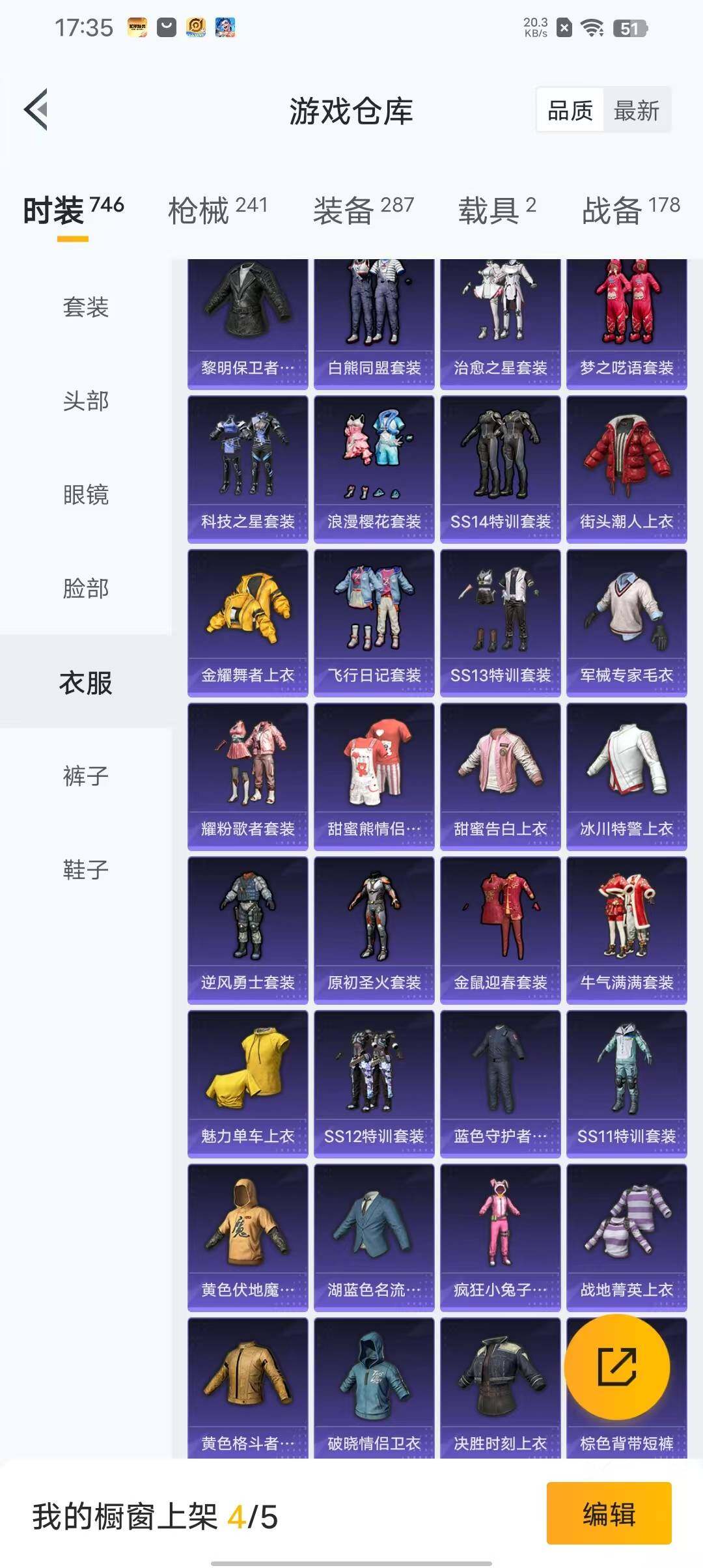703x1568 pixels.
Task: View the 牛气满满套装 item
Action: 626,930
